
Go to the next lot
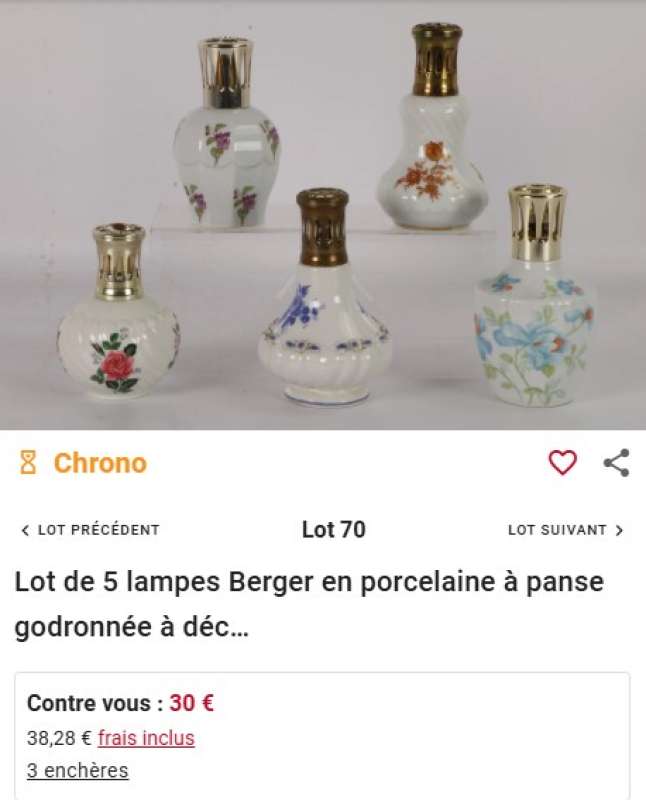566,530
